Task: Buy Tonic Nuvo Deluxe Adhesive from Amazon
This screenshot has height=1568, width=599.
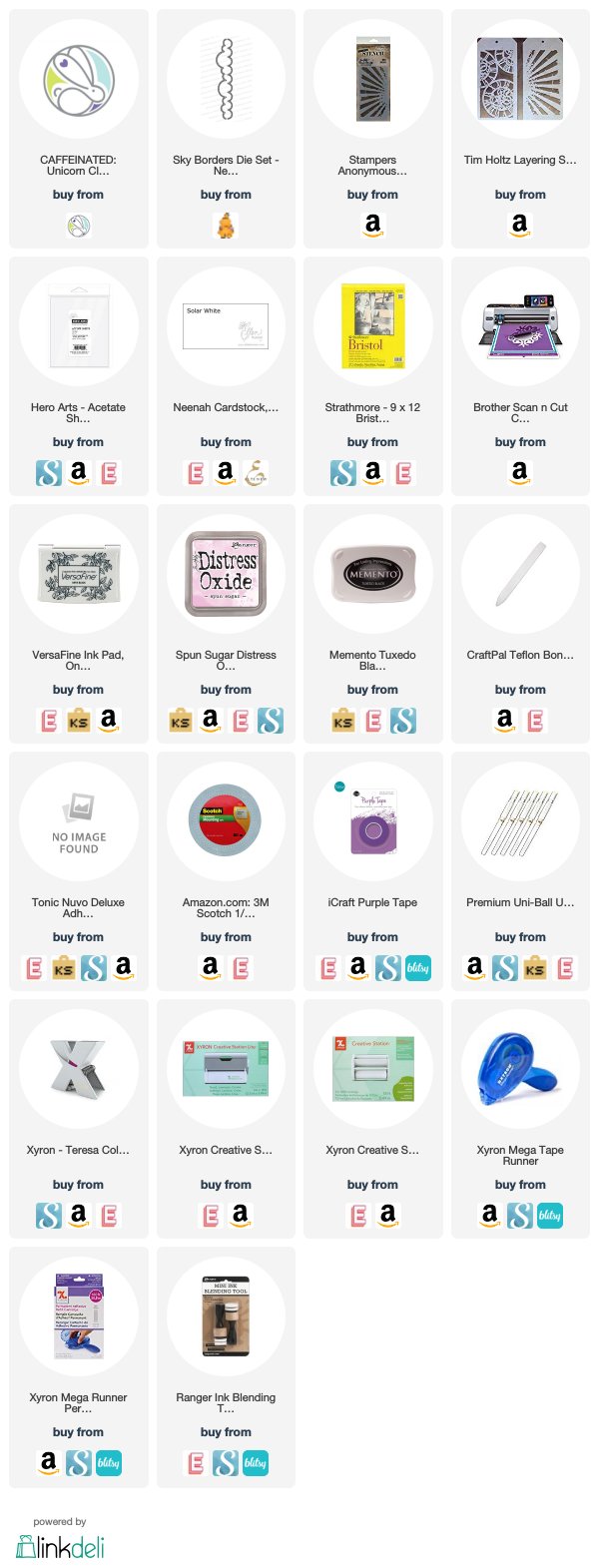Action: coord(123,966)
